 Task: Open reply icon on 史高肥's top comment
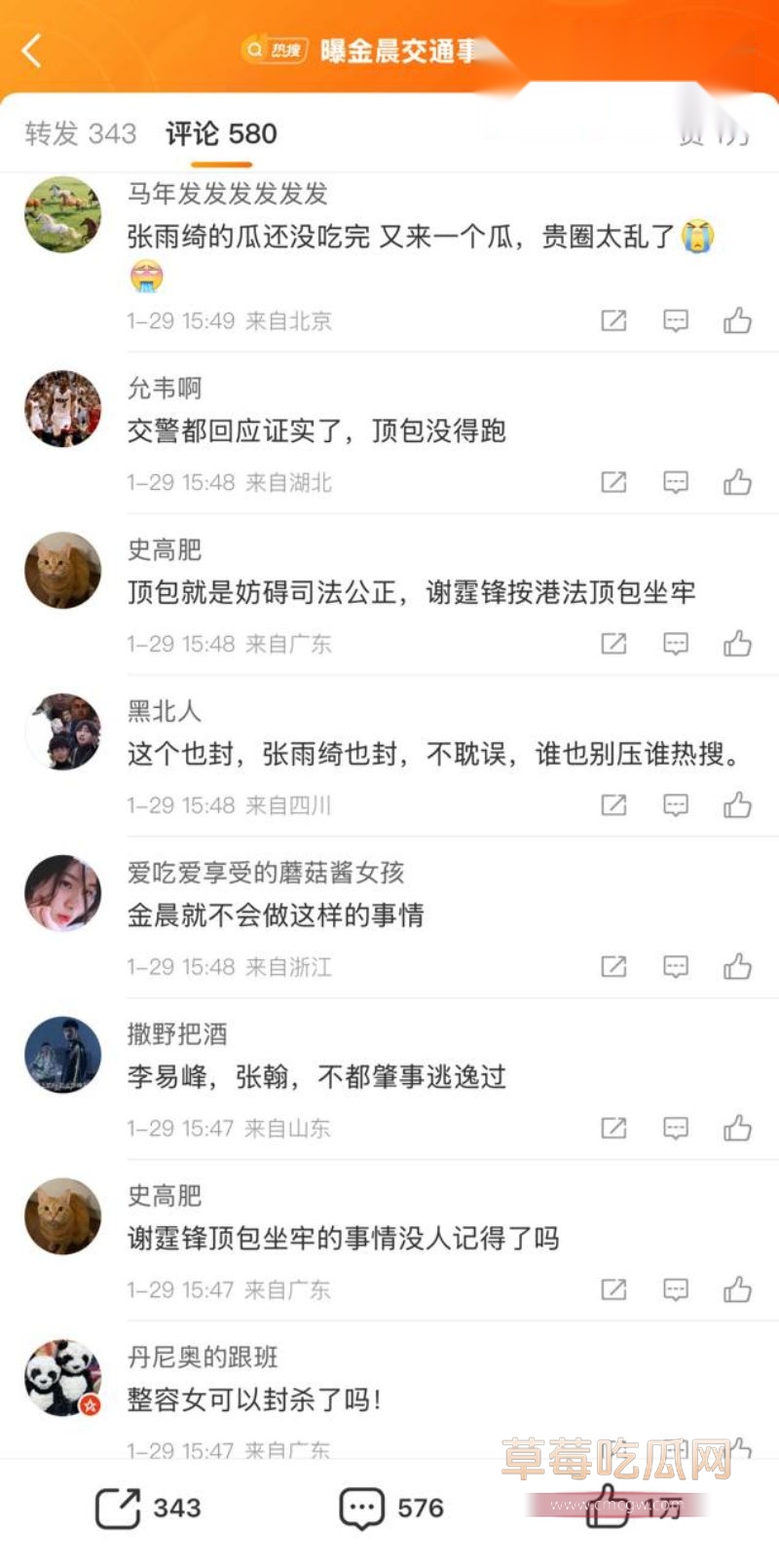(676, 643)
